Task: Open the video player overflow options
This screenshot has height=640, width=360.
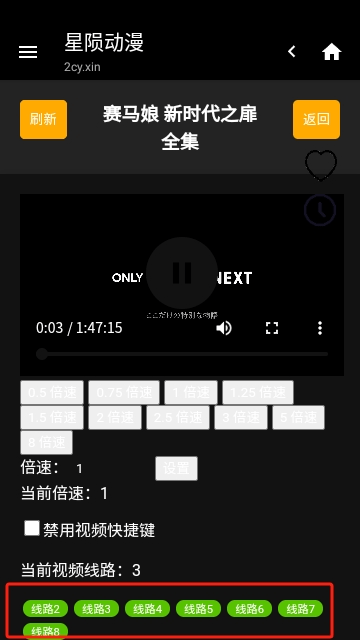Action: point(320,328)
